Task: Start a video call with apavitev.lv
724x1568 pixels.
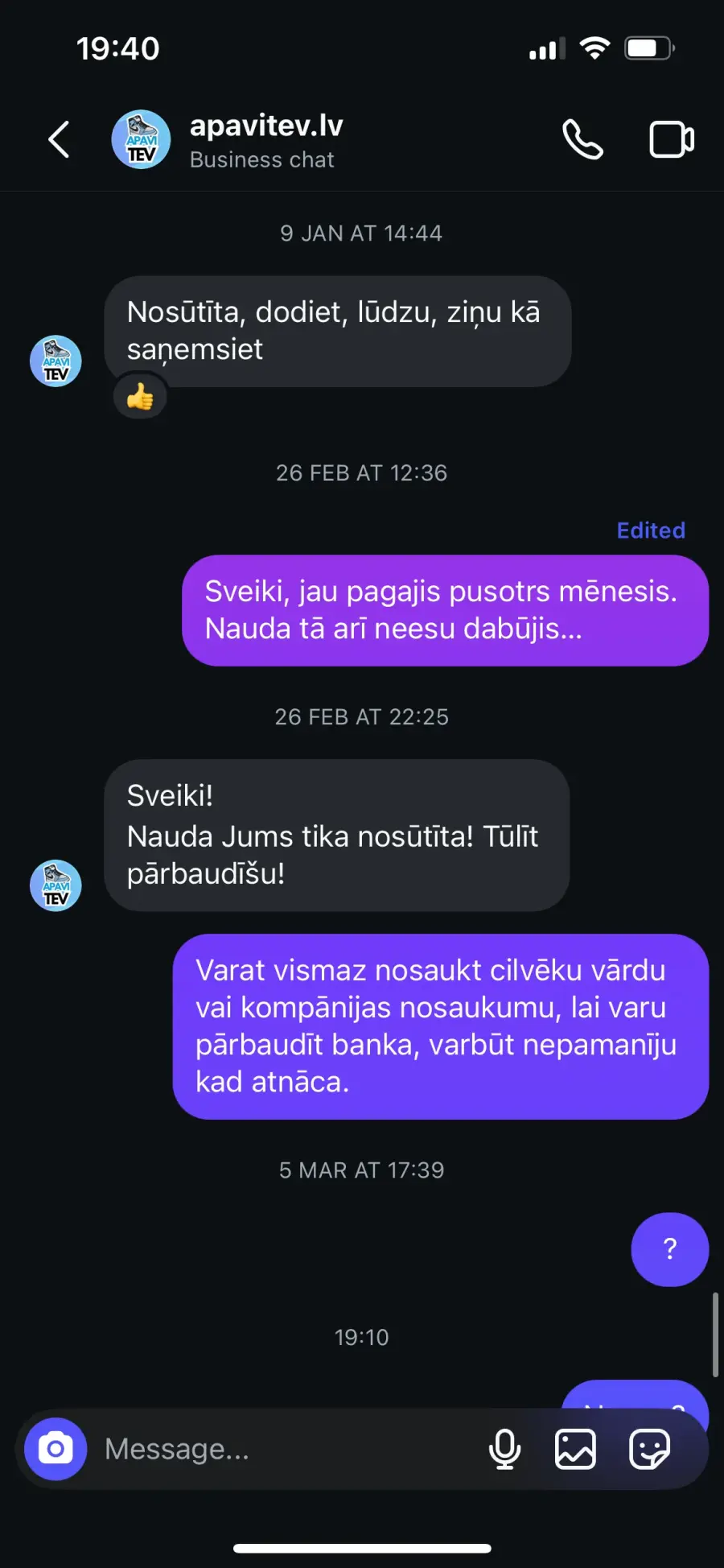Action: click(672, 140)
